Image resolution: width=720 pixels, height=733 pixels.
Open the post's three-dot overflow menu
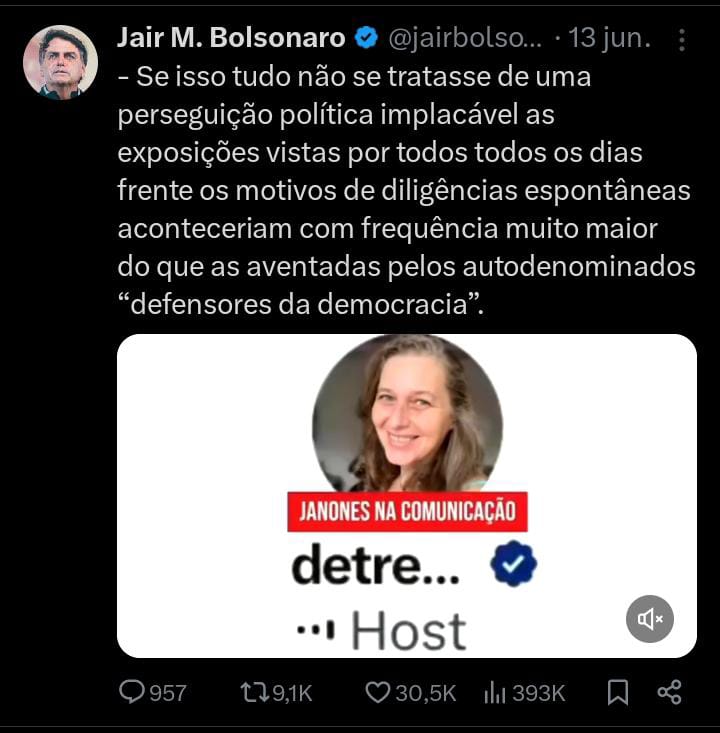click(x=682, y=40)
